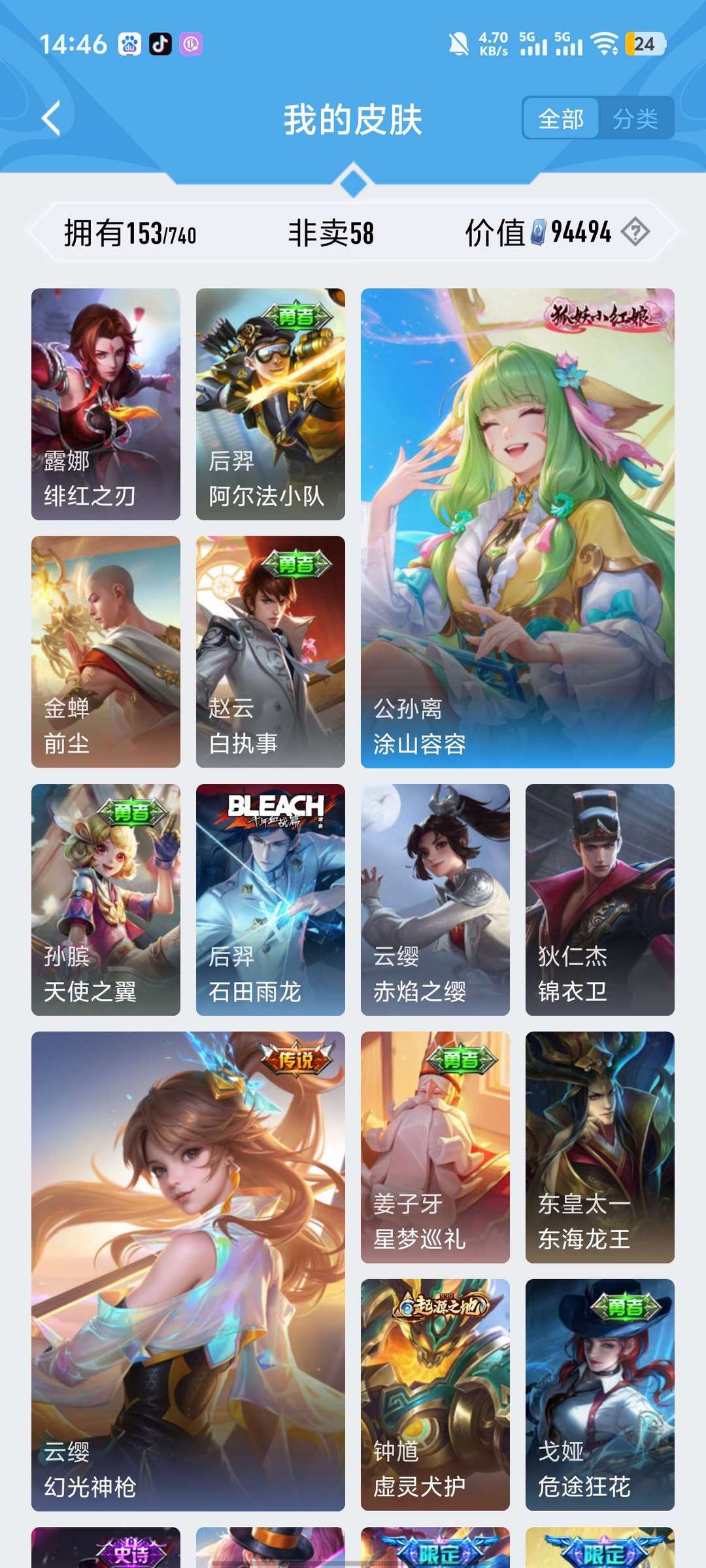This screenshot has width=706, height=1568.
Task: Go back from My Skins page
Action: click(51, 119)
